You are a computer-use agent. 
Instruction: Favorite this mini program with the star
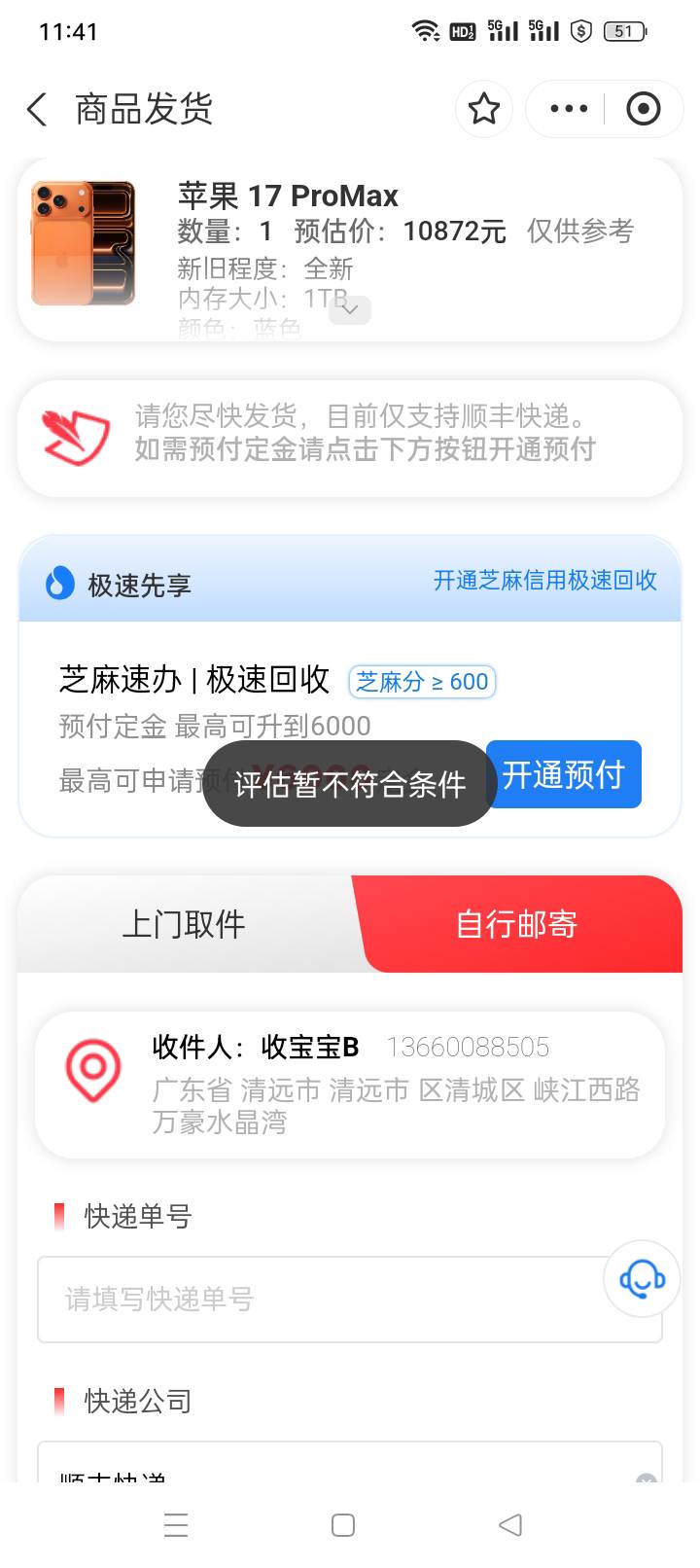(x=484, y=109)
